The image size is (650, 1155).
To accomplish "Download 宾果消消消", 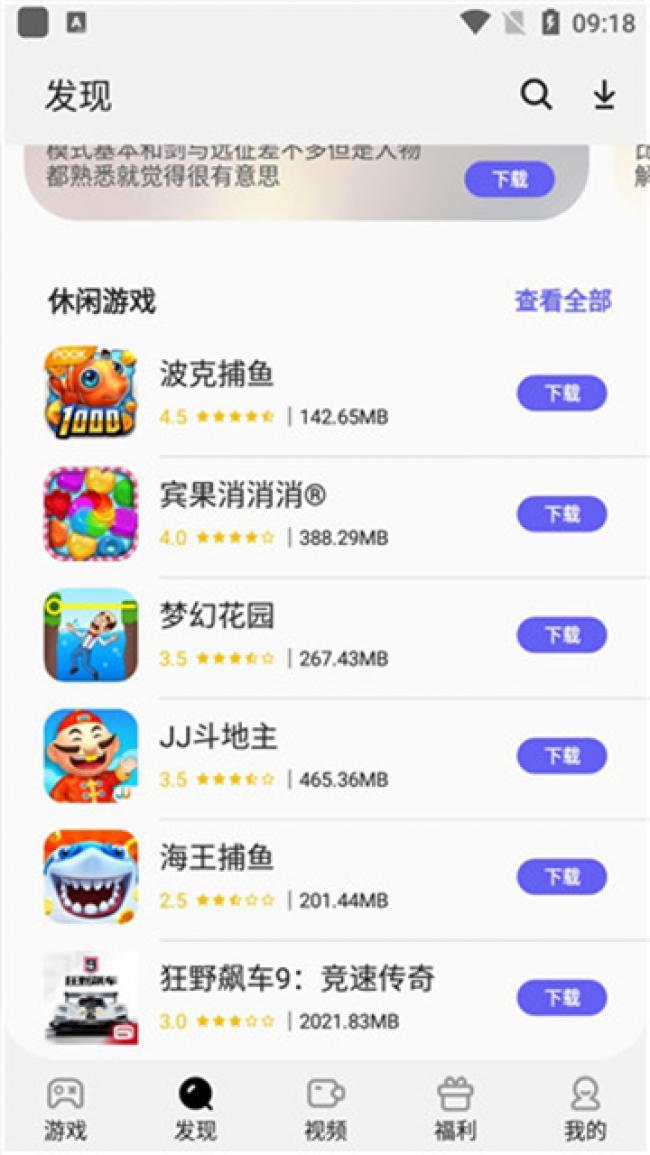I will pos(561,514).
